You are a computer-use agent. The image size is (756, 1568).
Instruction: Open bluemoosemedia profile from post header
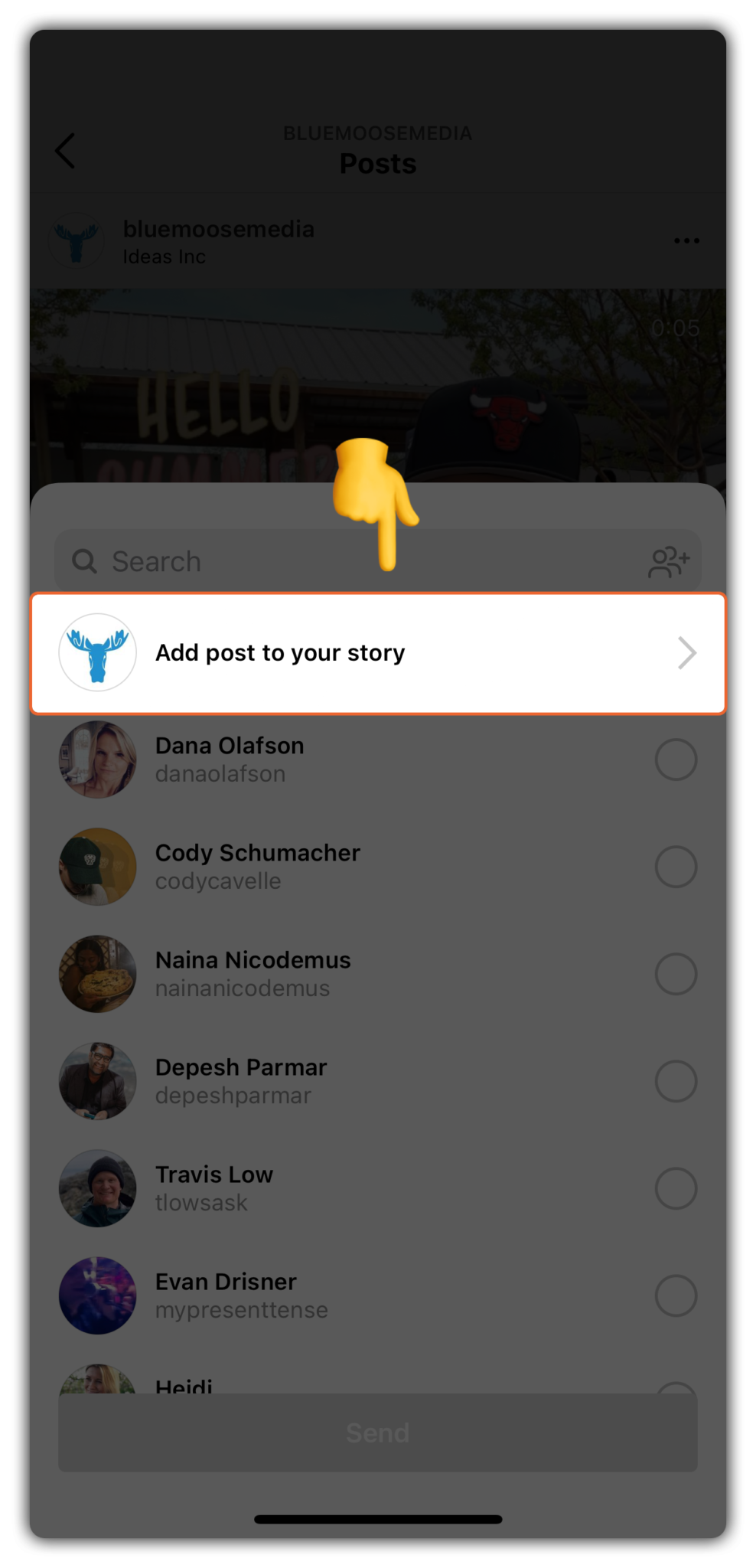click(x=218, y=229)
